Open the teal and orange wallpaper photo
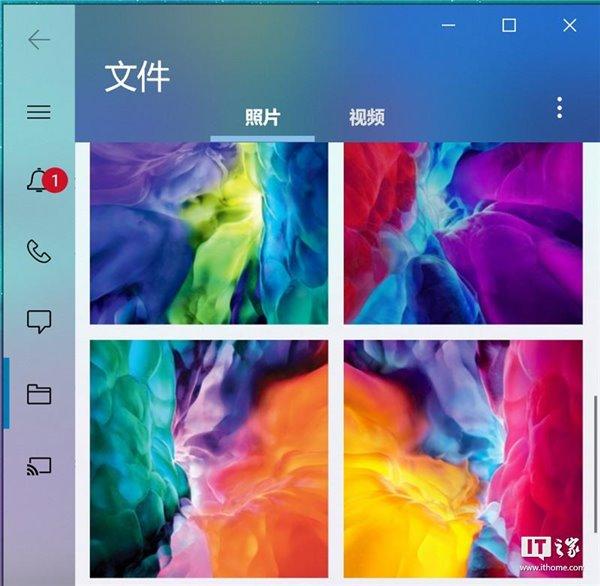Viewport: 600px width, 586px height. (x=209, y=458)
